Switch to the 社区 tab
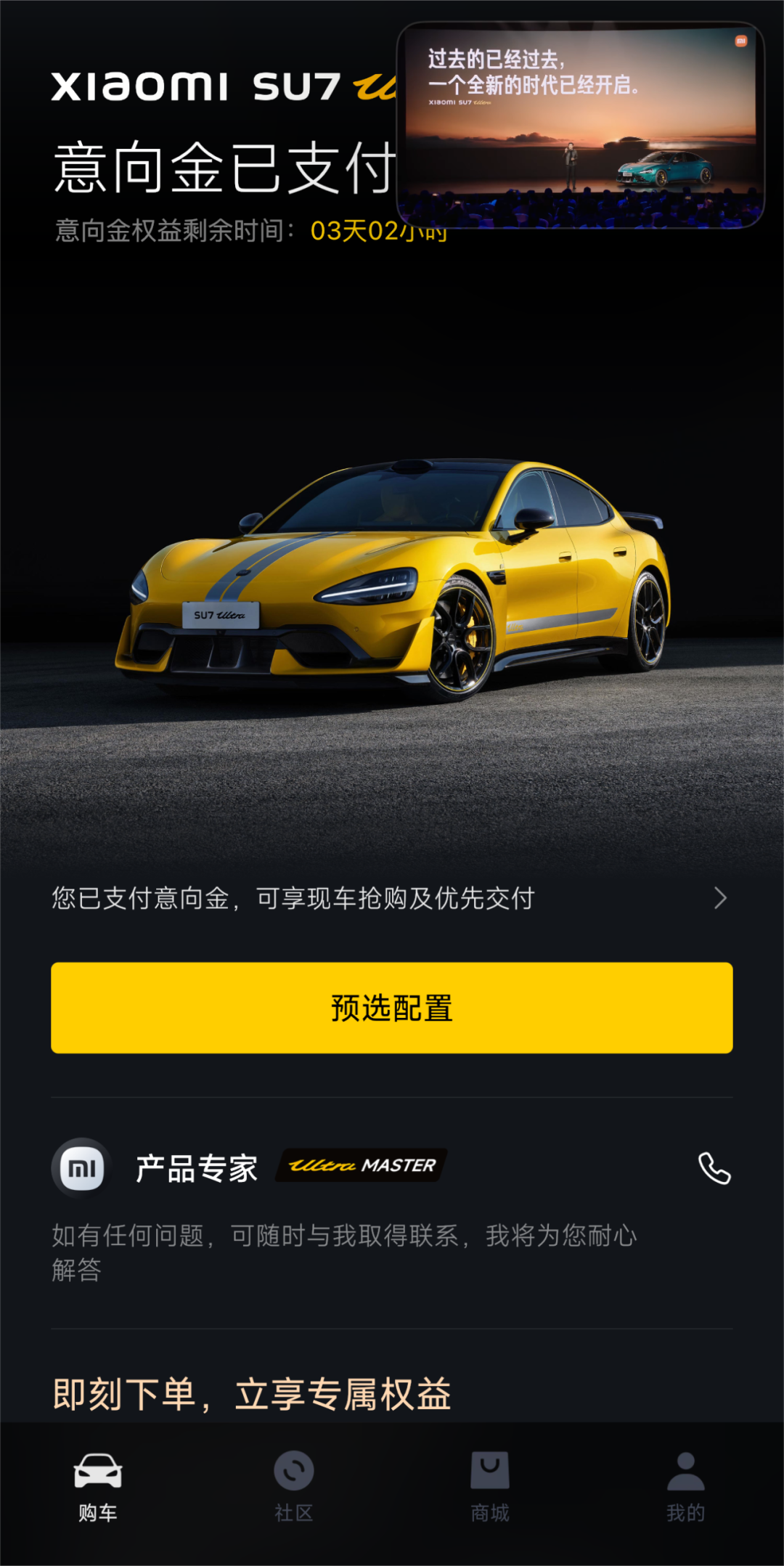The image size is (784, 1566). tap(294, 1488)
